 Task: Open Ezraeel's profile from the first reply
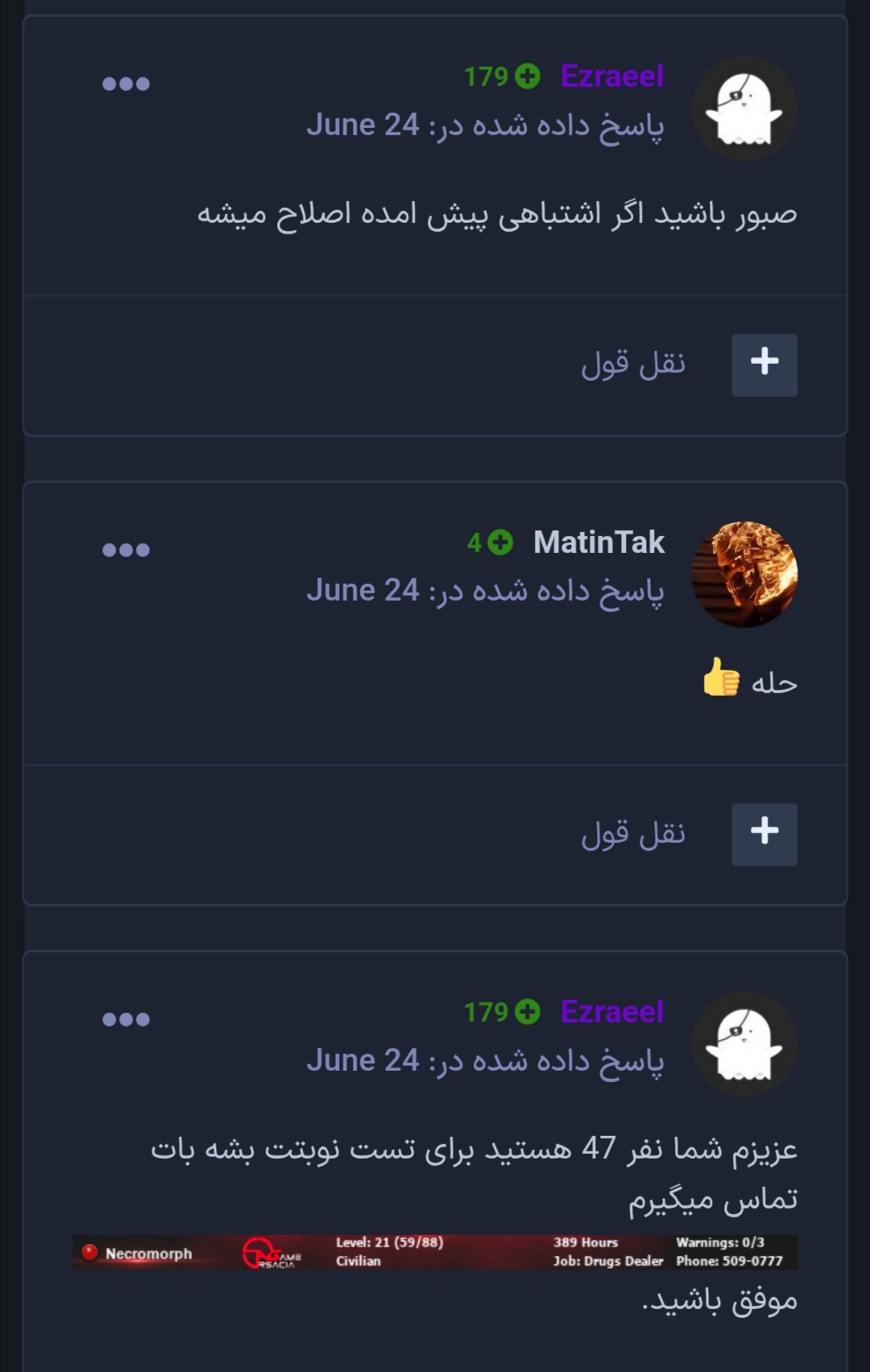pyautogui.click(x=611, y=76)
